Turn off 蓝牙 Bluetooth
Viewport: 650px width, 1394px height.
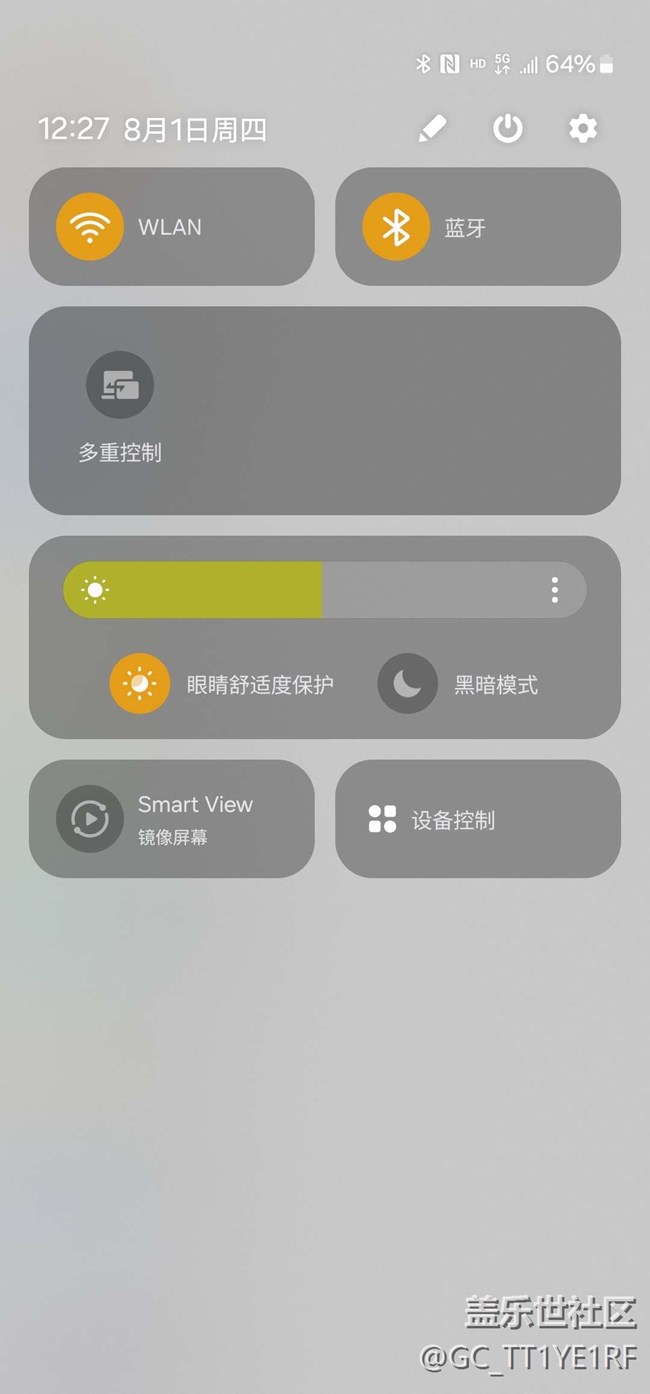point(396,227)
